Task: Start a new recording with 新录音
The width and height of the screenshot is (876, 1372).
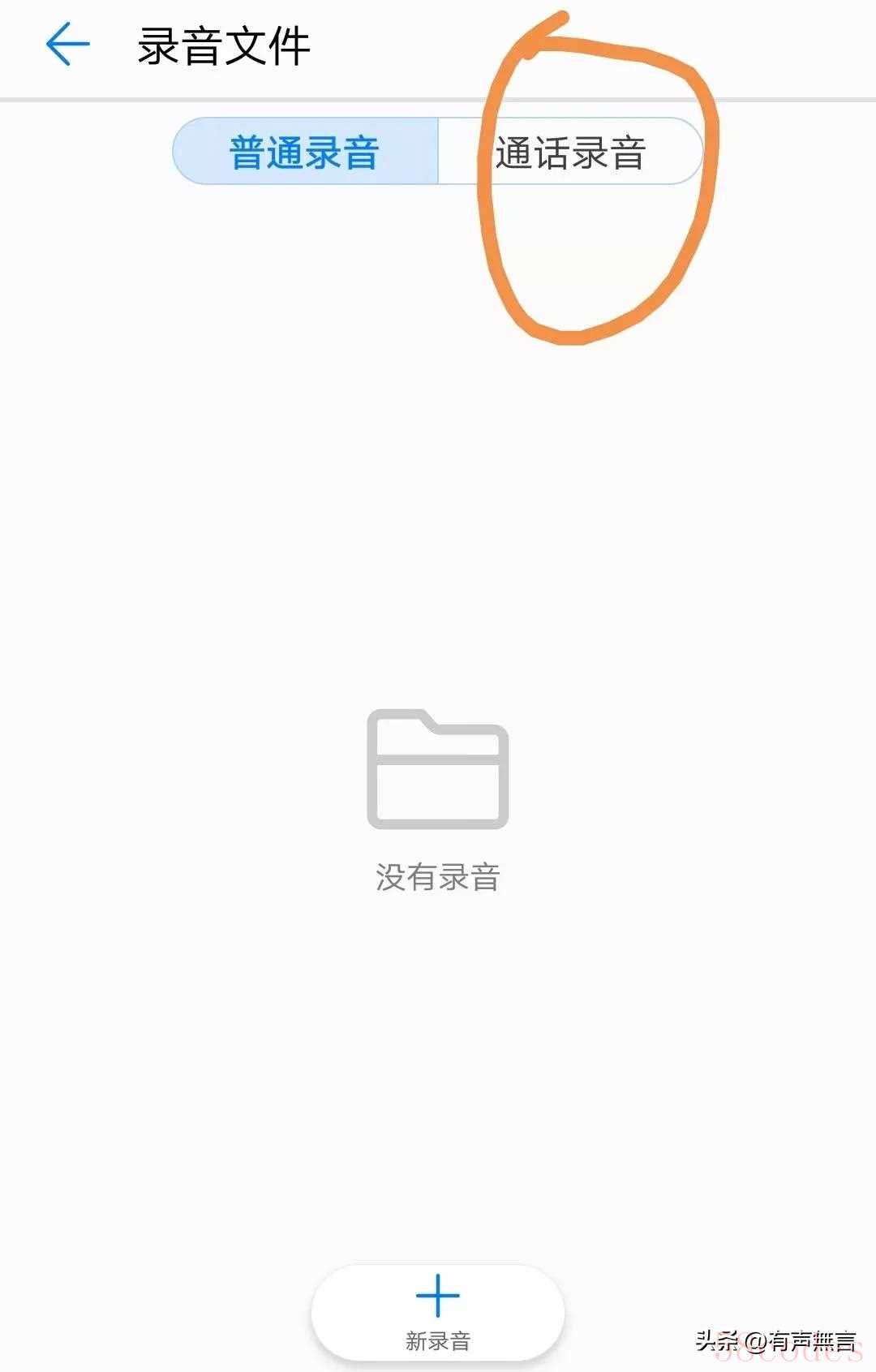Action: tap(437, 1311)
